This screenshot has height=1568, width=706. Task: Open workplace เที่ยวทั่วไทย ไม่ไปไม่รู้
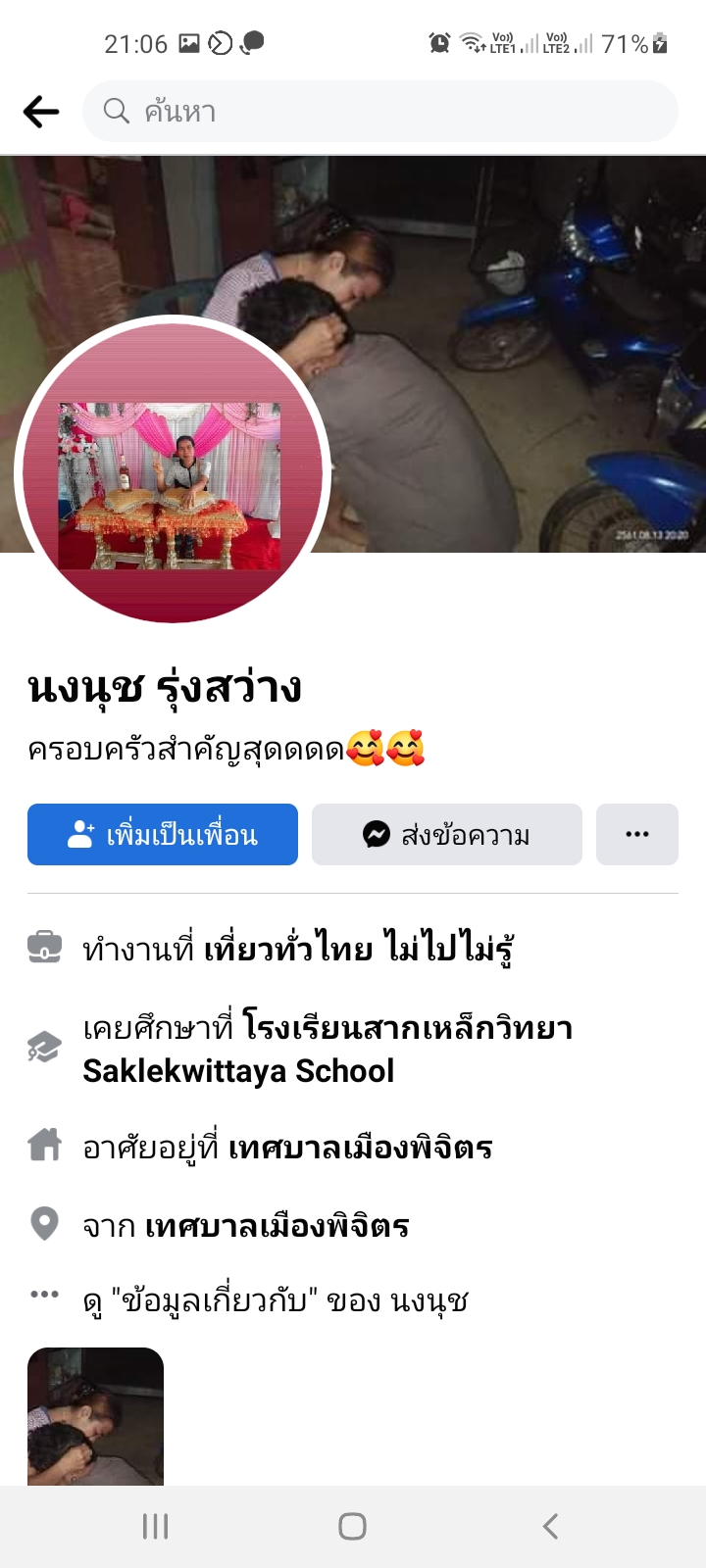coord(359,950)
